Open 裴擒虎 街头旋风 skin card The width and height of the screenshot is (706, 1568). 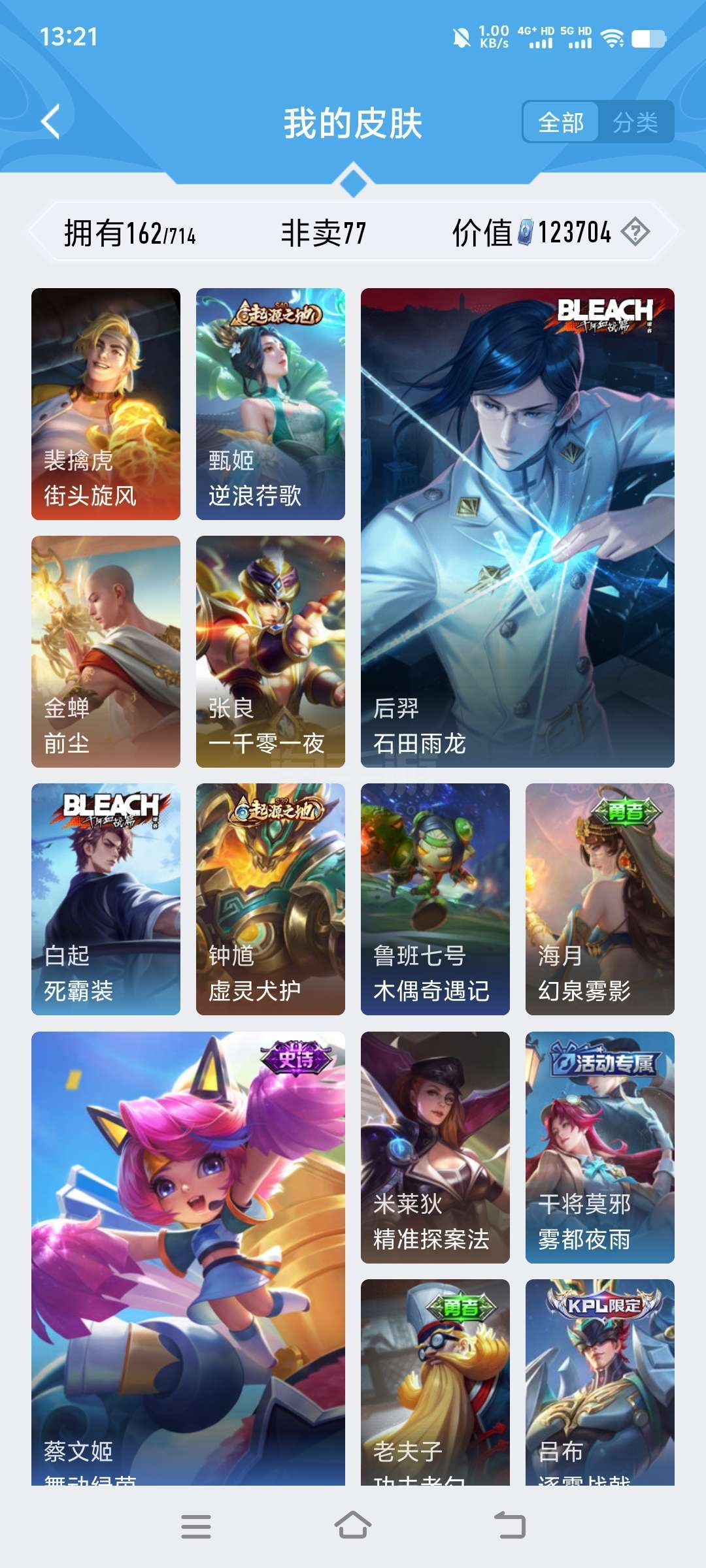point(106,404)
